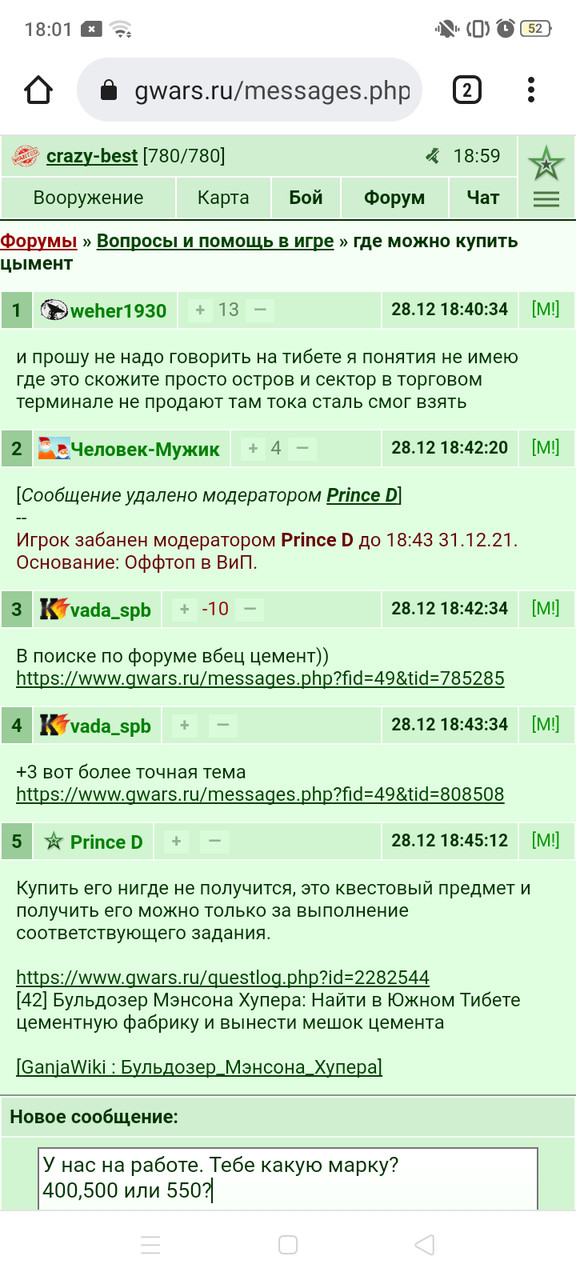
Task: View weher1930's profile
Action: point(118,310)
